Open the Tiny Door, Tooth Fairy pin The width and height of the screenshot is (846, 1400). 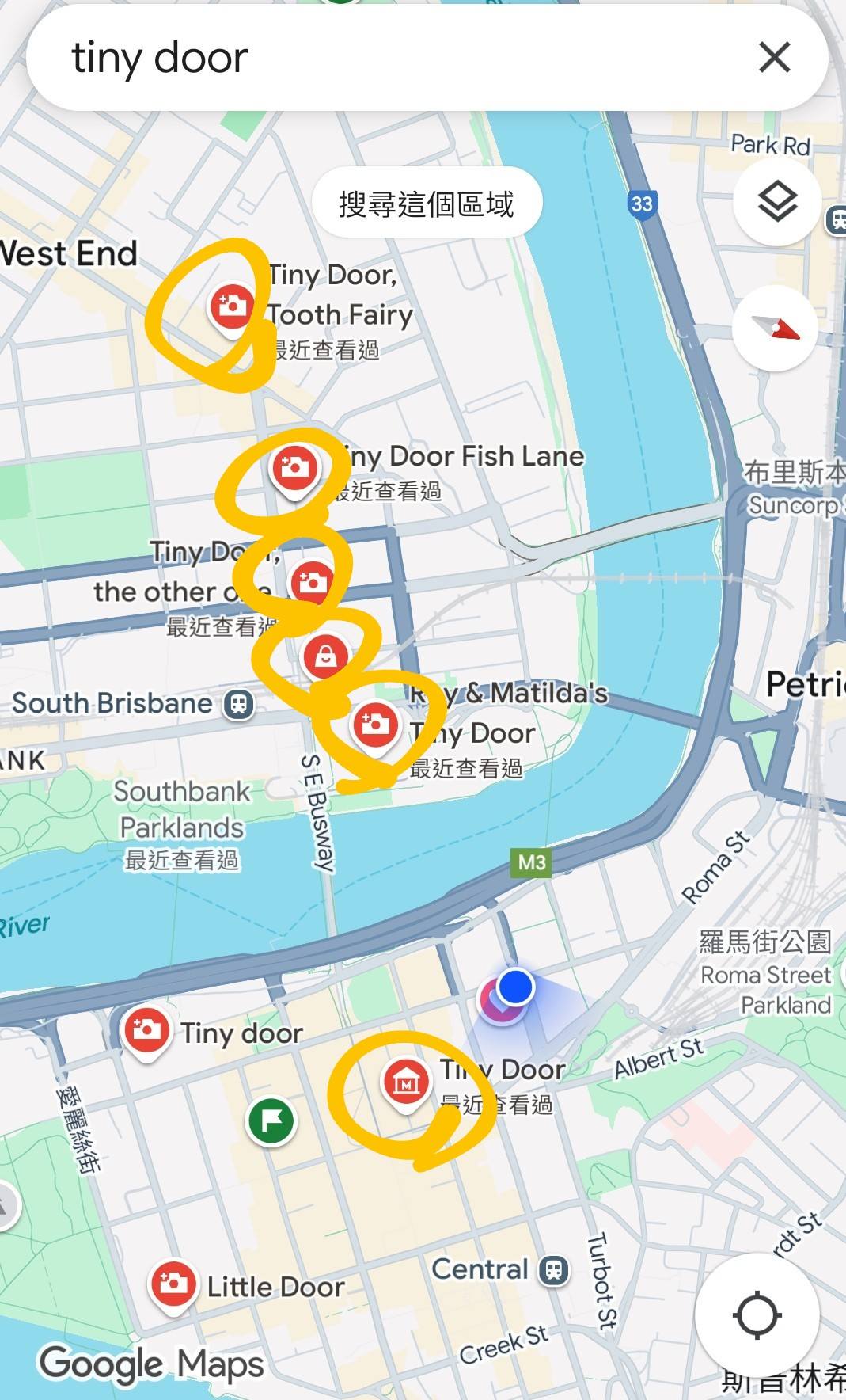[231, 306]
